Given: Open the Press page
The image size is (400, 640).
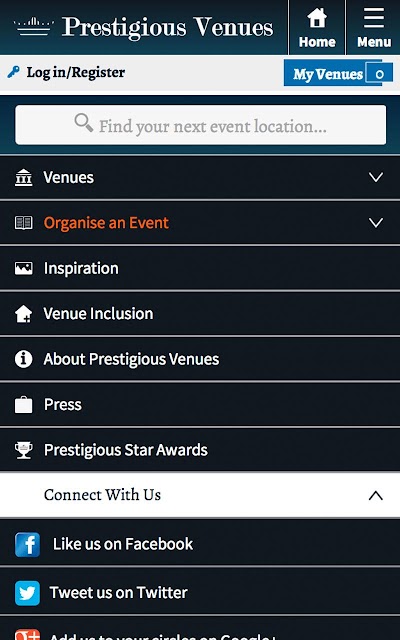Looking at the screenshot, I should coord(200,404).
